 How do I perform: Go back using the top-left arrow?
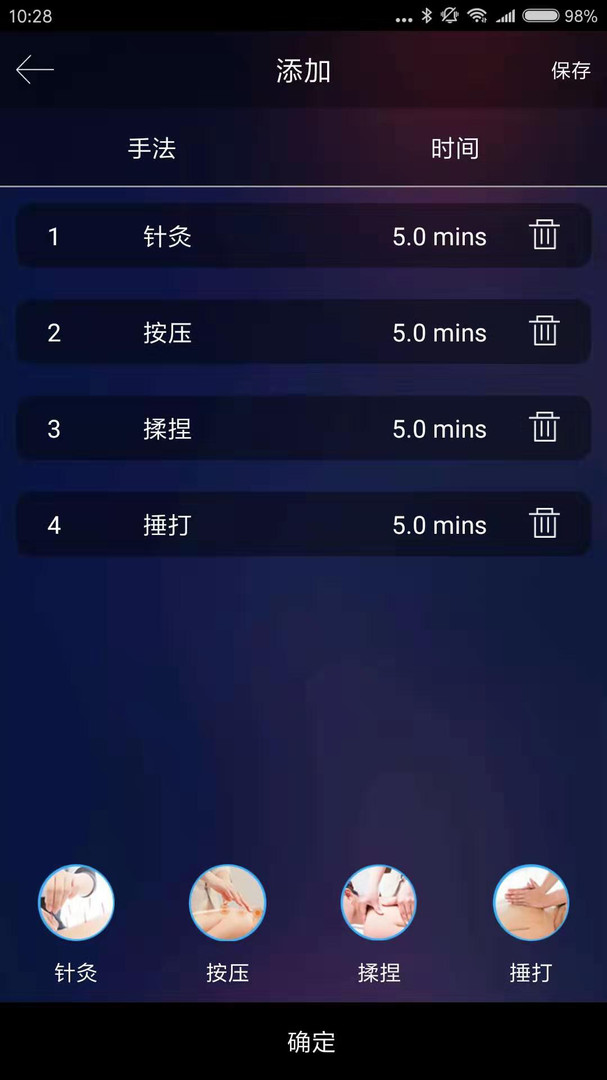(x=34, y=70)
